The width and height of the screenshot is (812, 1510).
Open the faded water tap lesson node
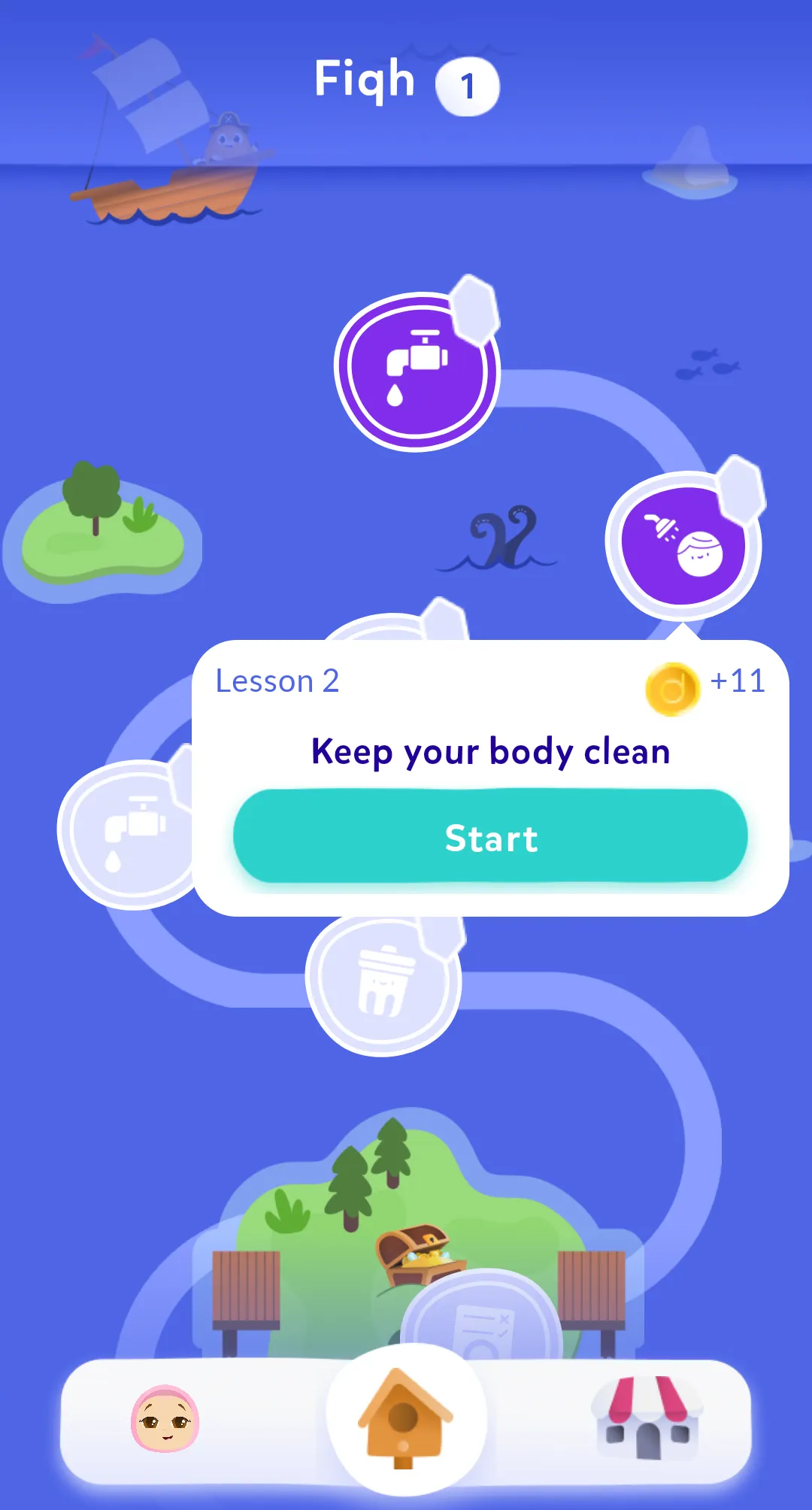pos(128,833)
